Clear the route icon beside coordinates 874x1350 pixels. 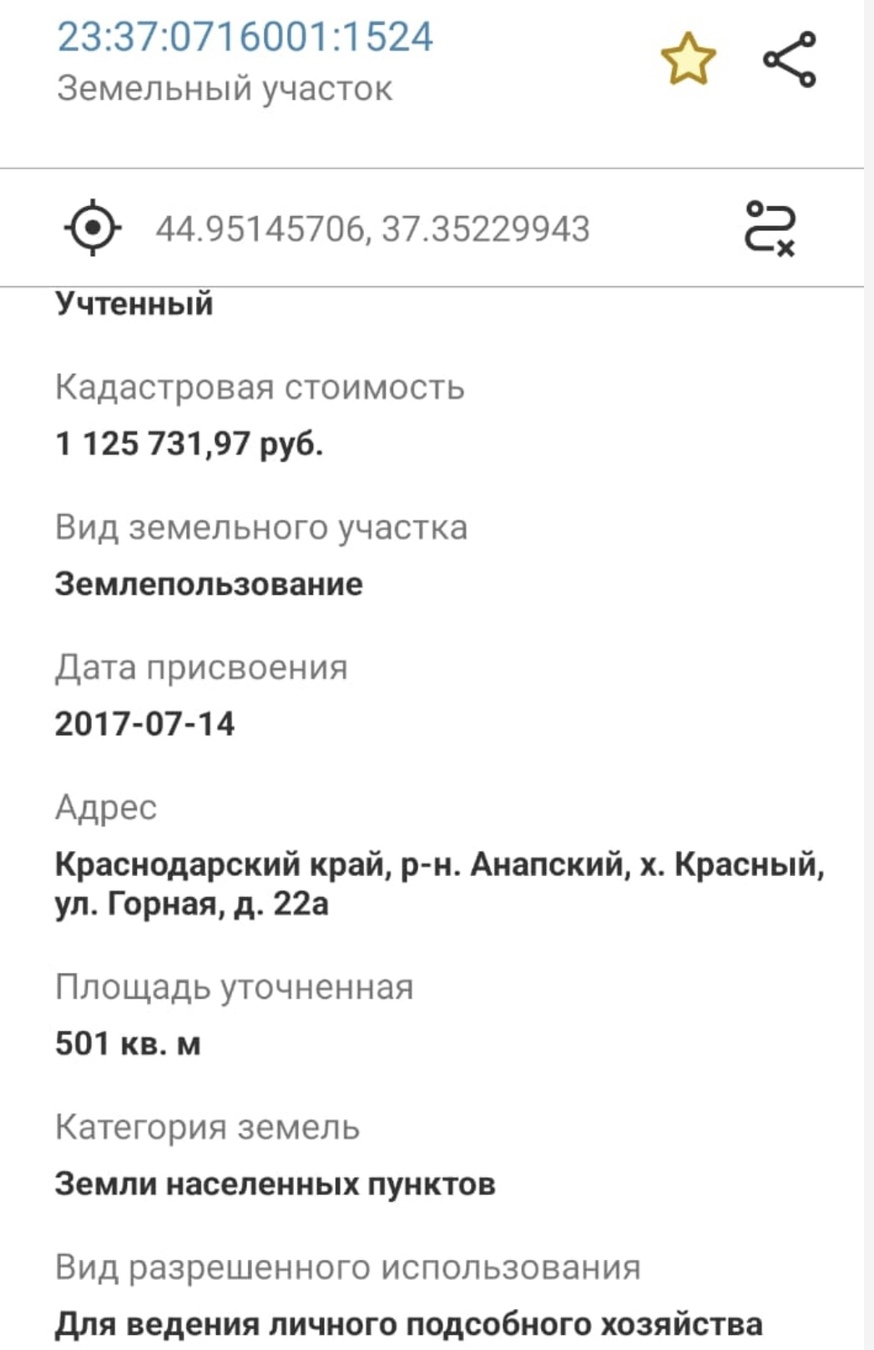coord(770,228)
